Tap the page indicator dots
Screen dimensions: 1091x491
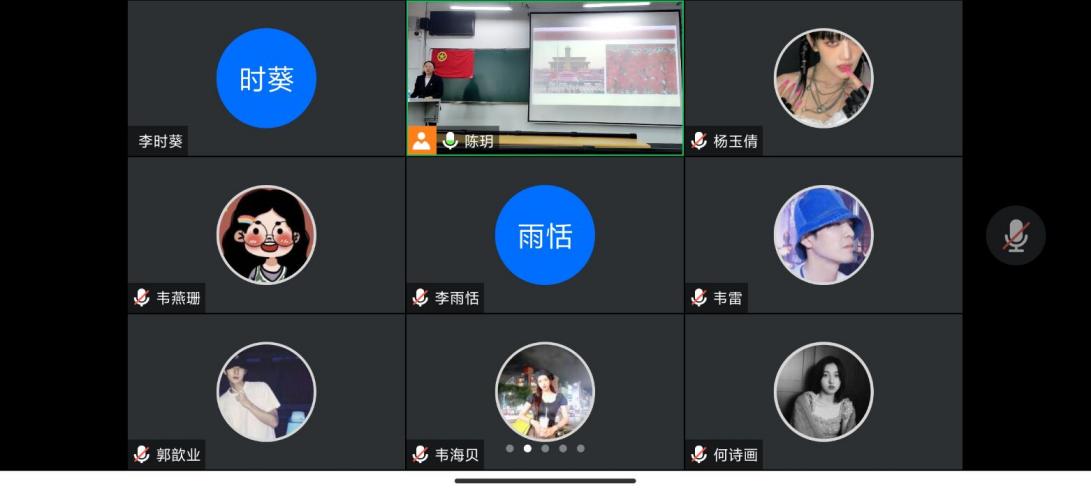[x=545, y=449]
